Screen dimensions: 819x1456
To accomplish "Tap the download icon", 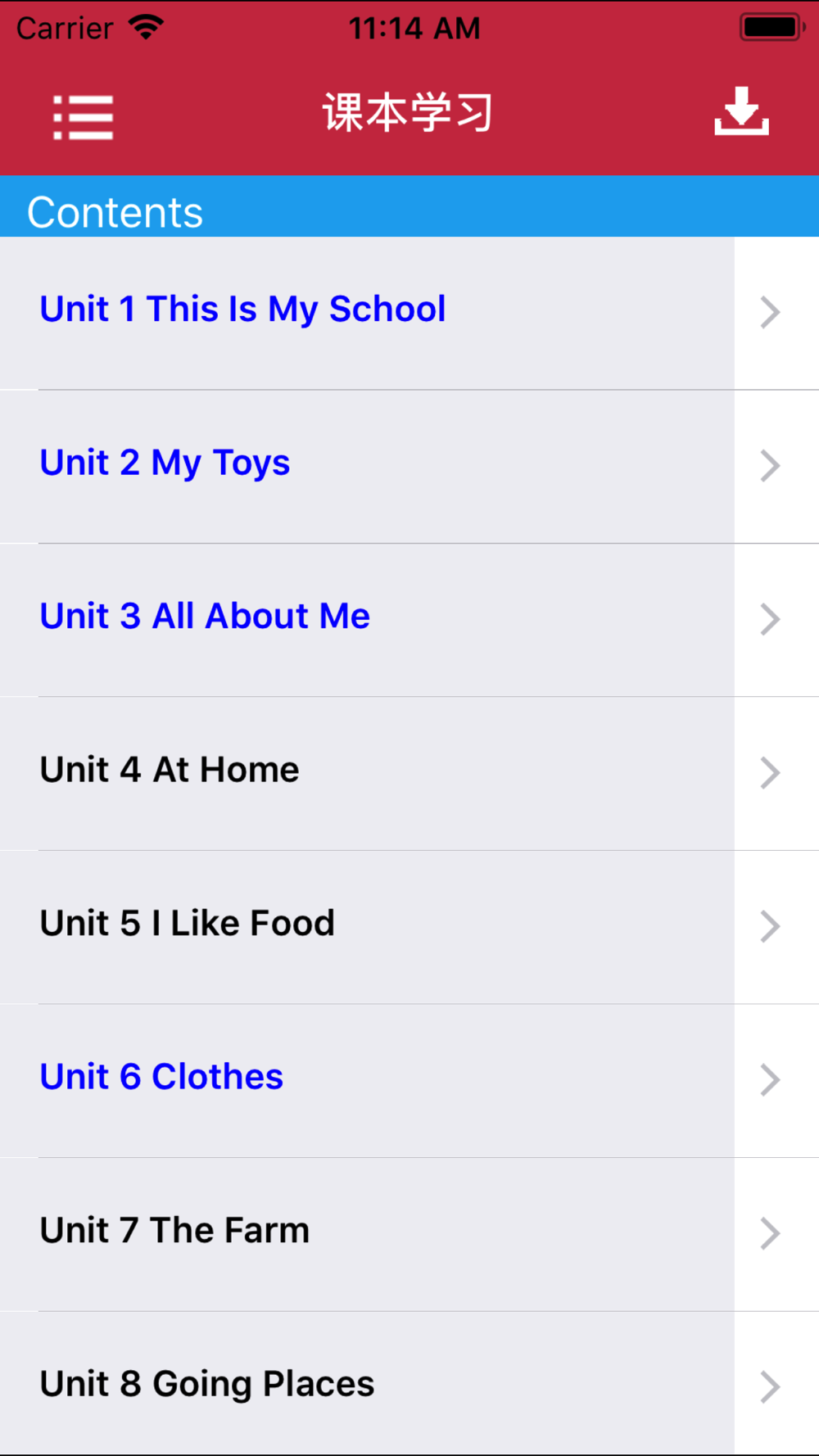I will pyautogui.click(x=741, y=111).
